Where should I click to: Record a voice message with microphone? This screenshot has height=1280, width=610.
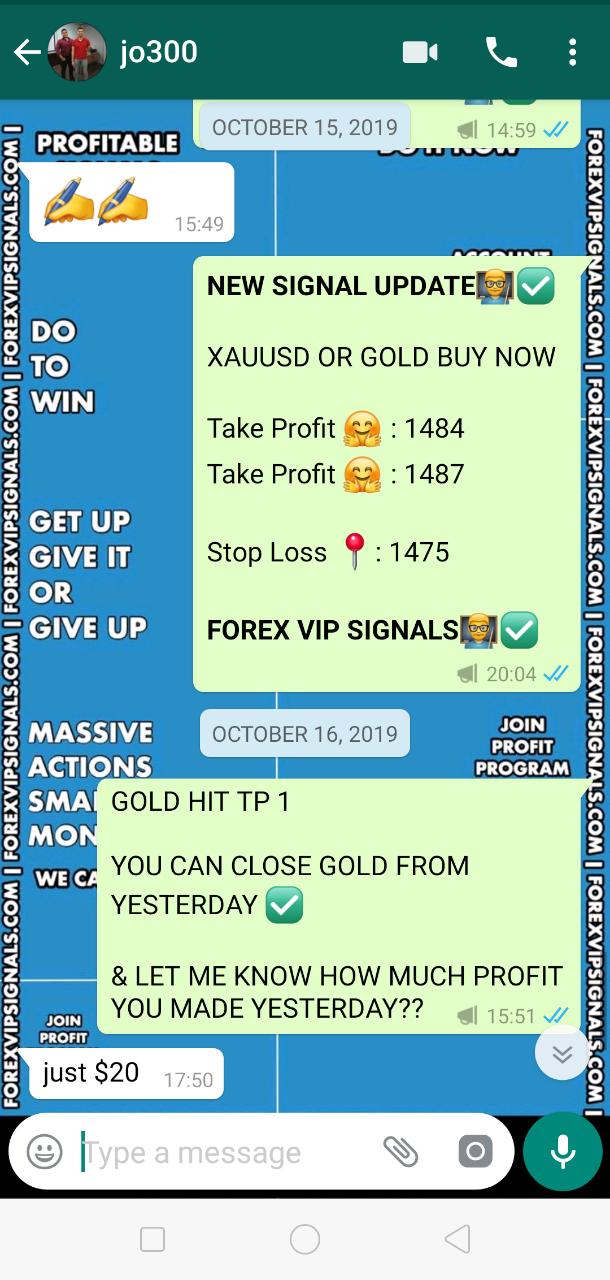(x=563, y=1152)
